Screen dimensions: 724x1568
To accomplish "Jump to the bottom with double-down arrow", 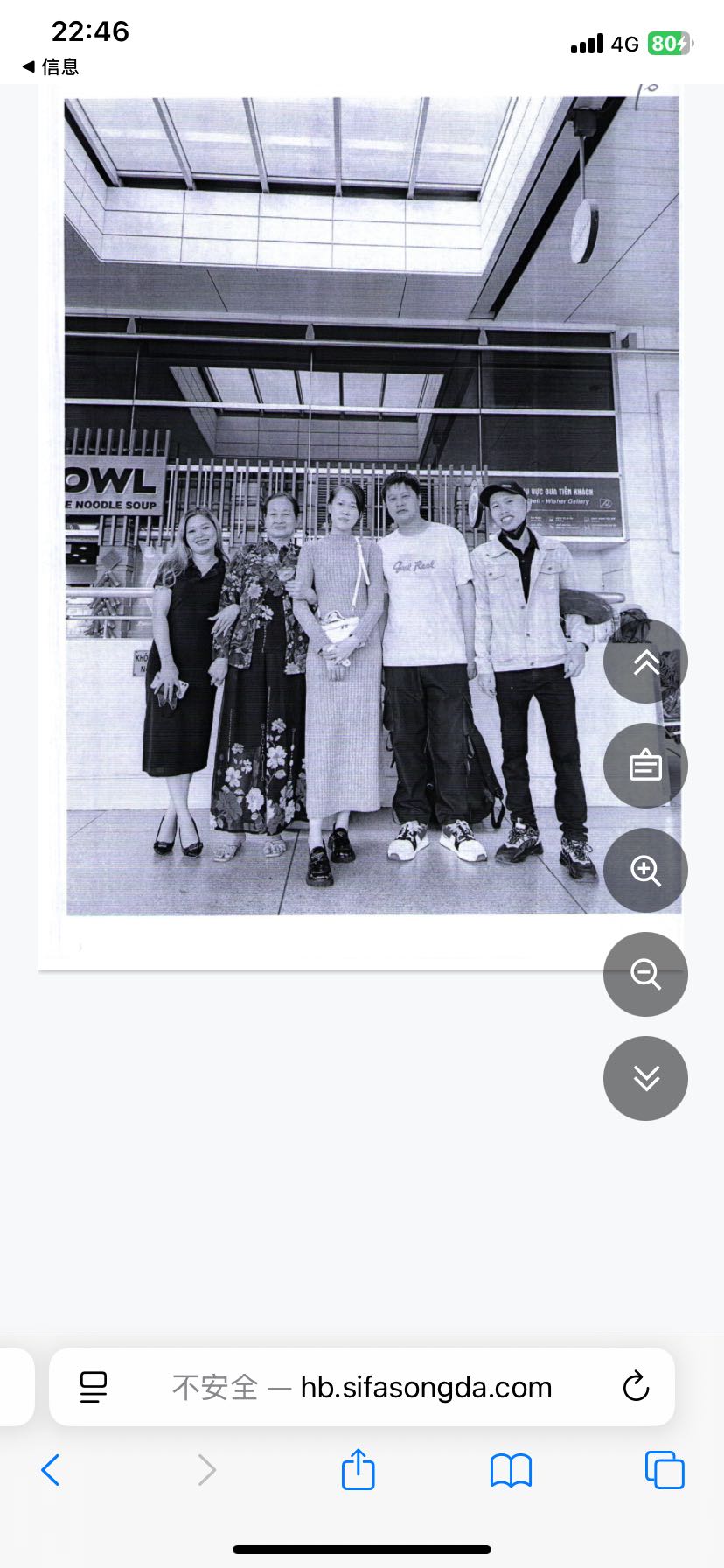I will pyautogui.click(x=645, y=1078).
